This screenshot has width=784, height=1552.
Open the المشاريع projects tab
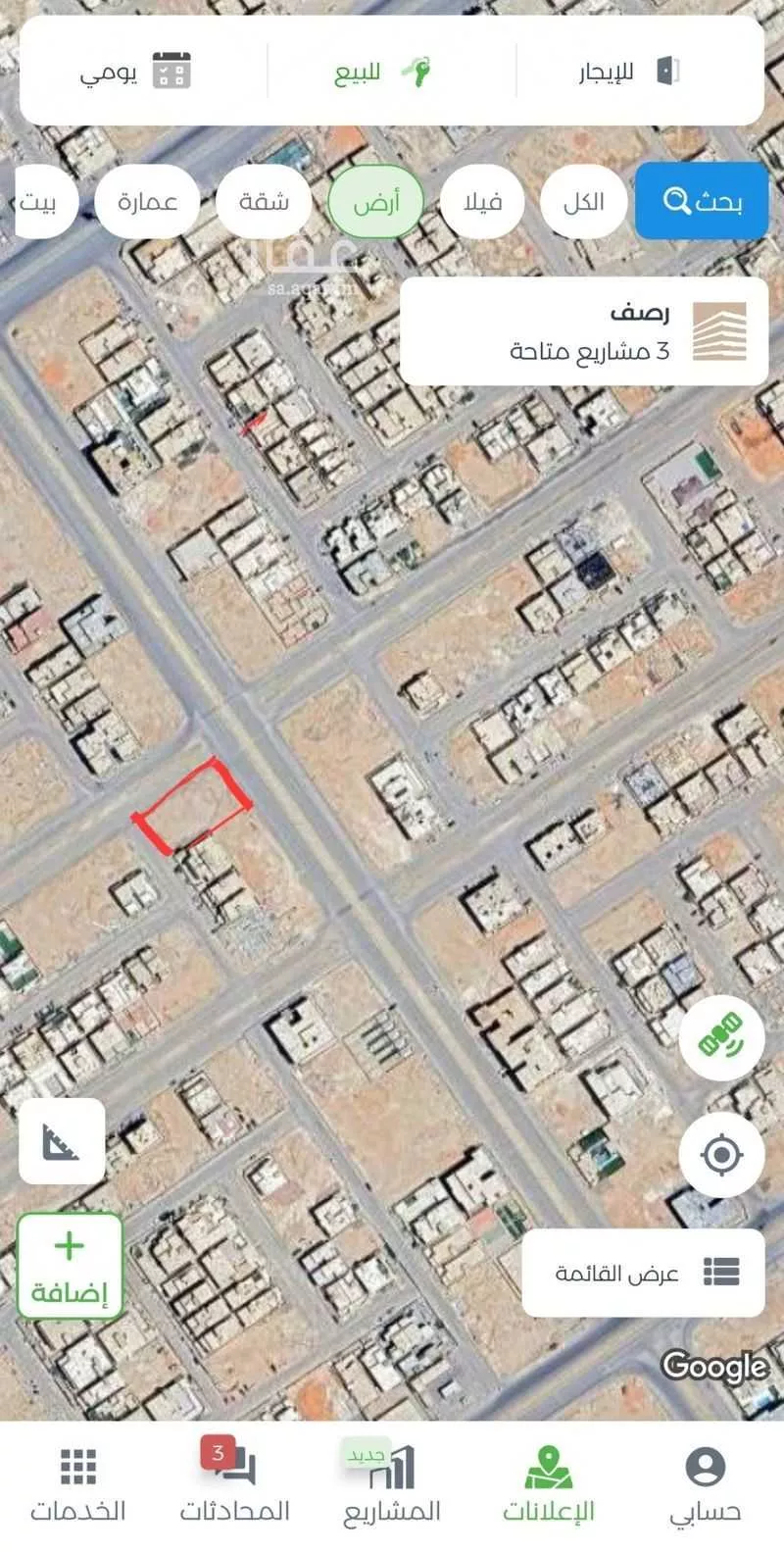tap(391, 1485)
